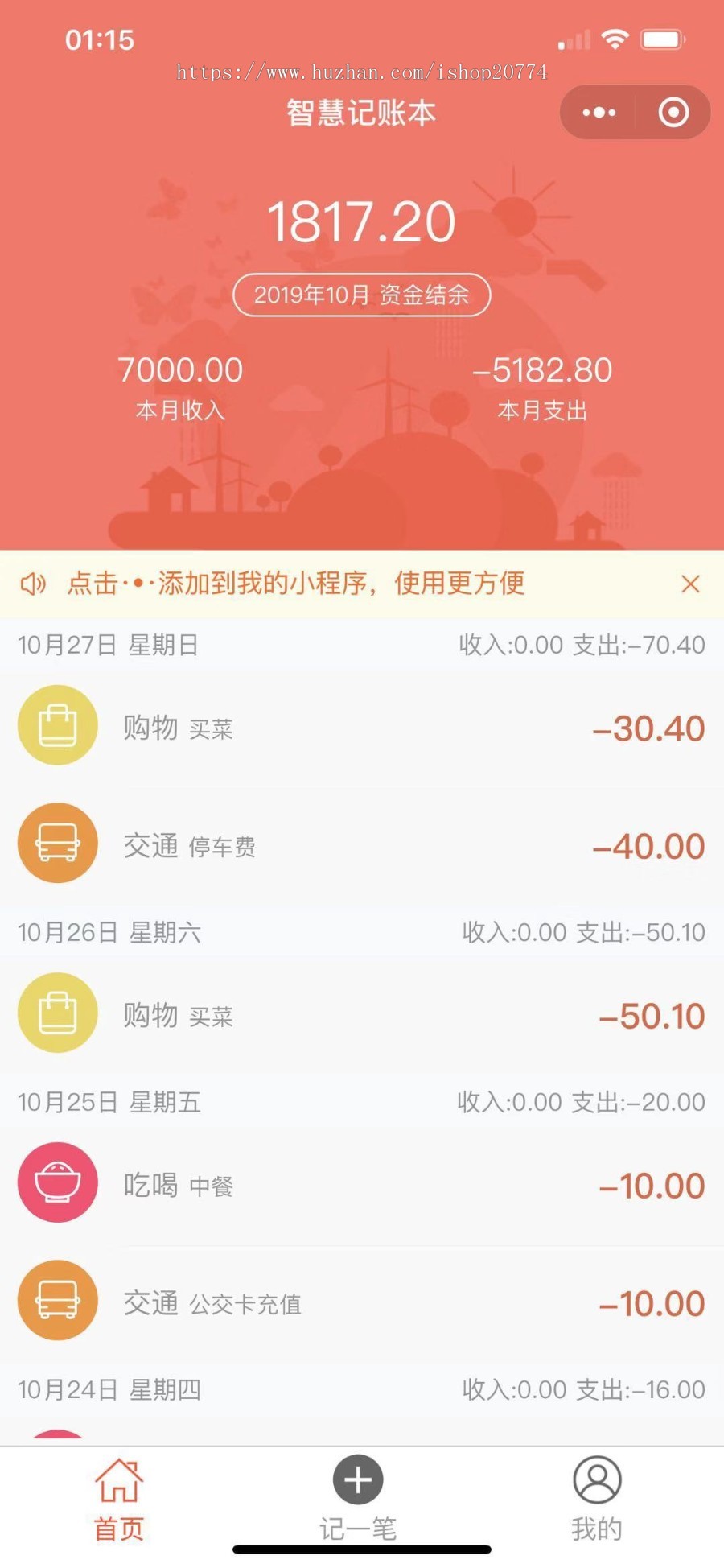Open the mini program ... options menu
This screenshot has width=724, height=1568.
point(598,113)
